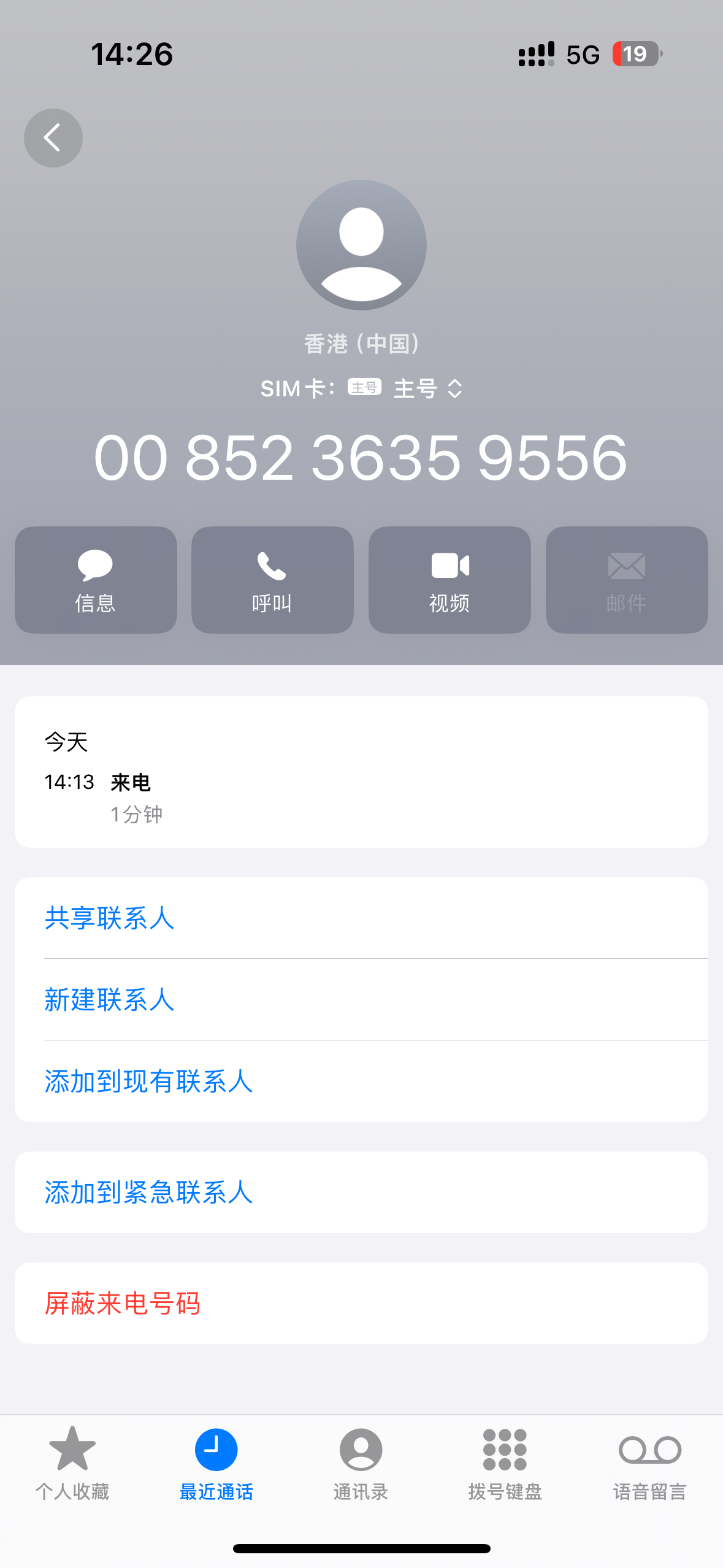Switch to the 通讯录 tab
This screenshot has width=723, height=1568.
click(361, 1463)
